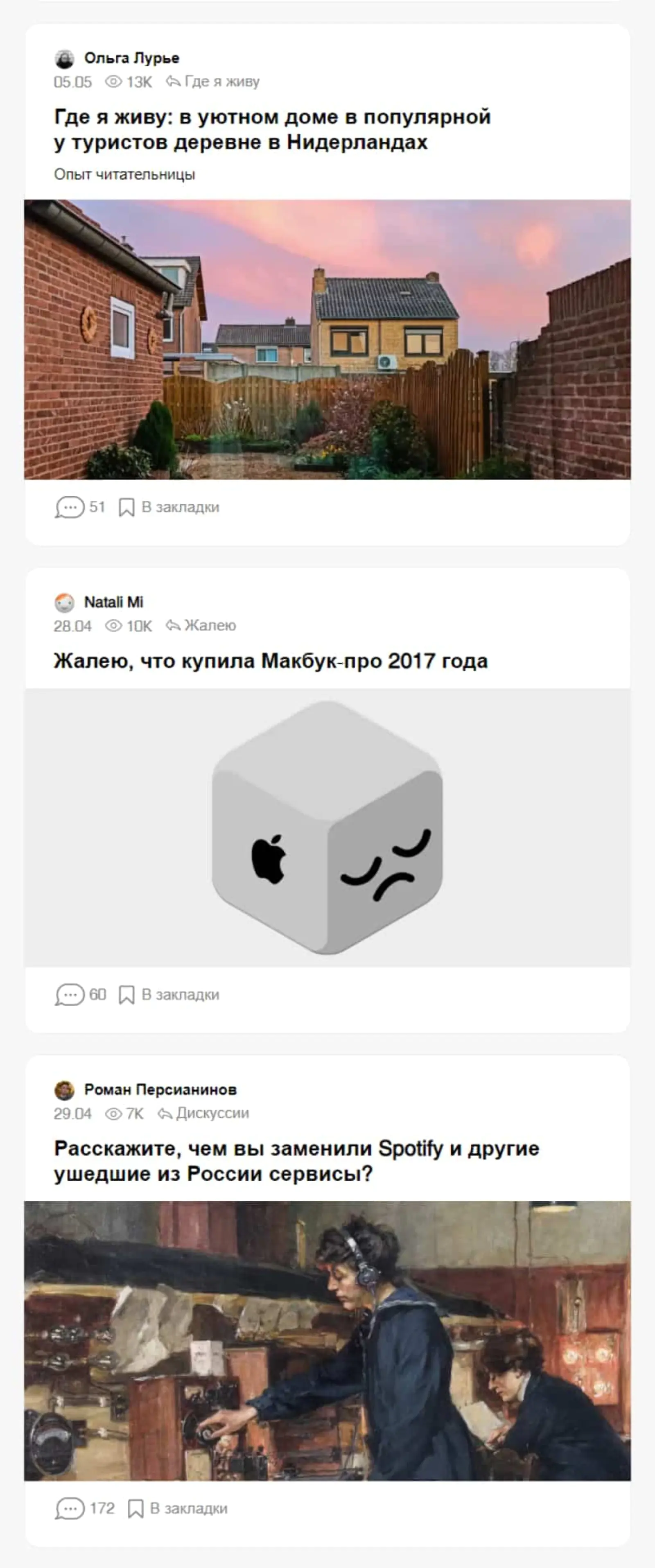This screenshot has height=1568, width=655.
Task: Open article about Макбук-про 2017
Action: tap(270, 661)
